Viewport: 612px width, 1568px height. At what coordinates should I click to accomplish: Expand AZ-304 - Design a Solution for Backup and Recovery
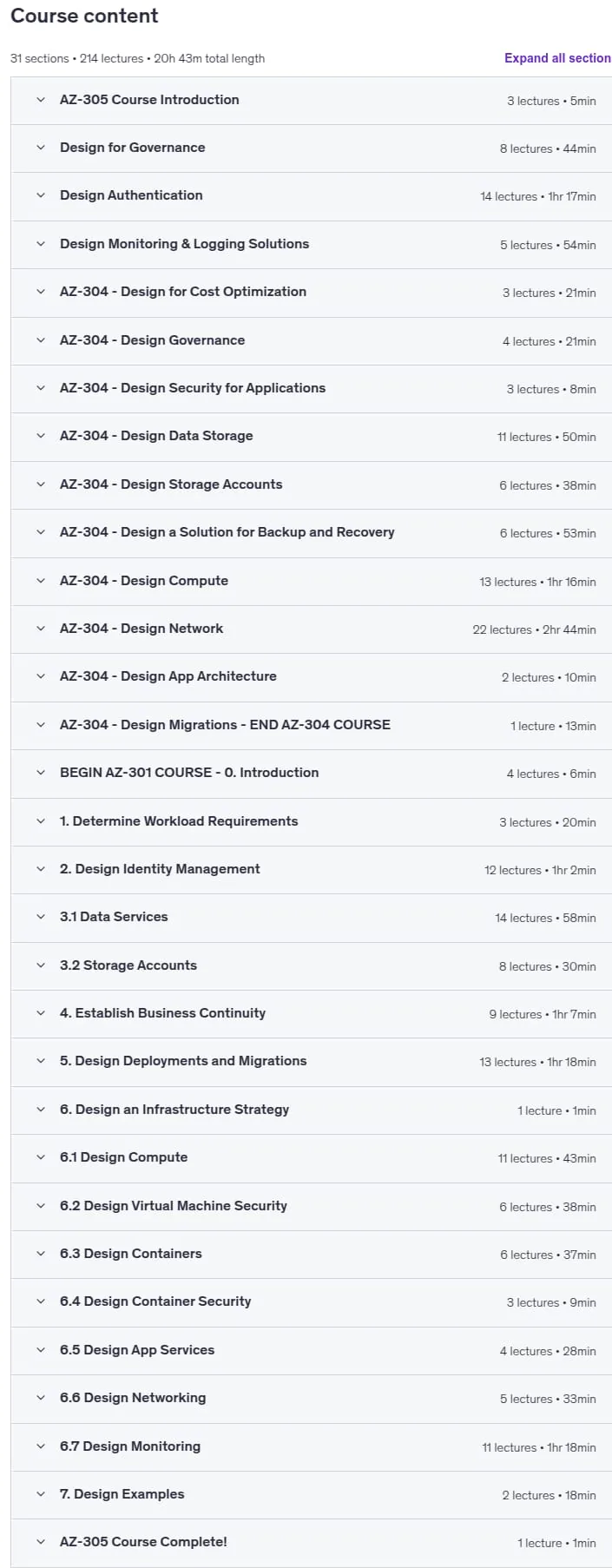click(311, 533)
